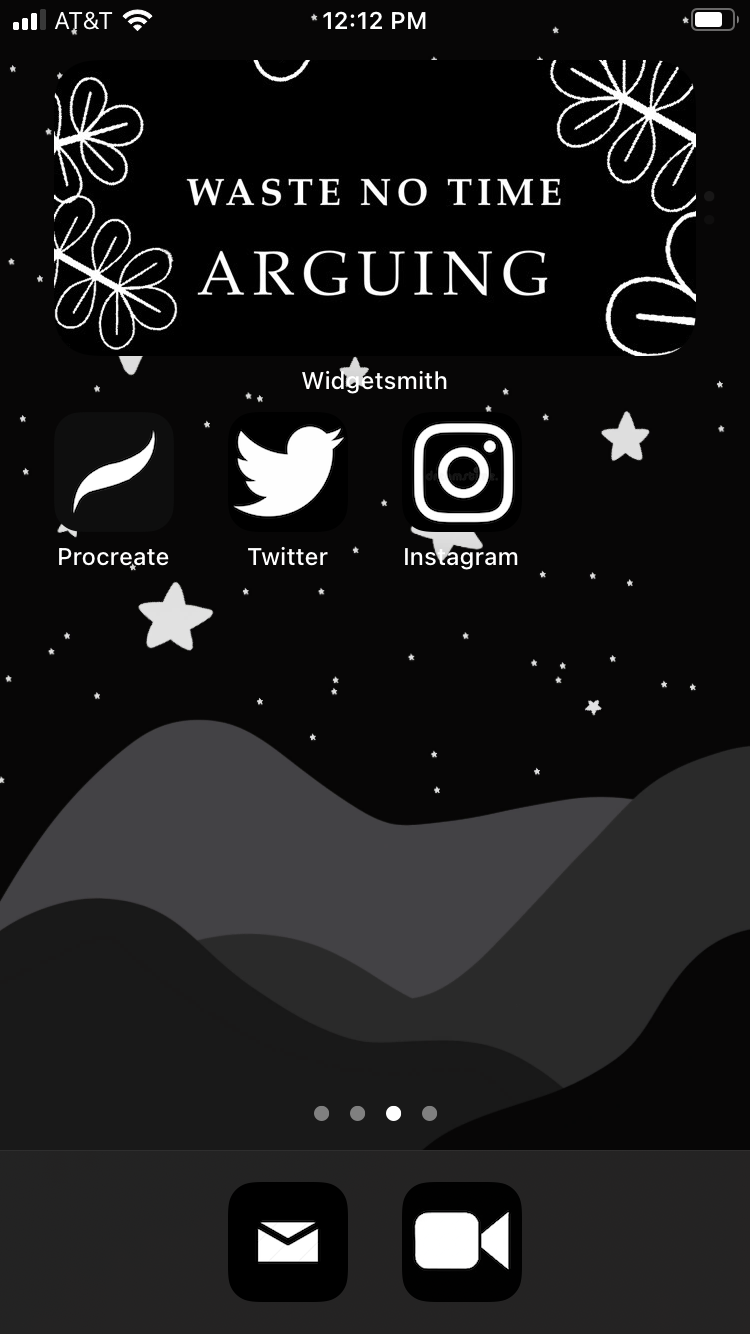Launch the Twitter app

coord(288,472)
